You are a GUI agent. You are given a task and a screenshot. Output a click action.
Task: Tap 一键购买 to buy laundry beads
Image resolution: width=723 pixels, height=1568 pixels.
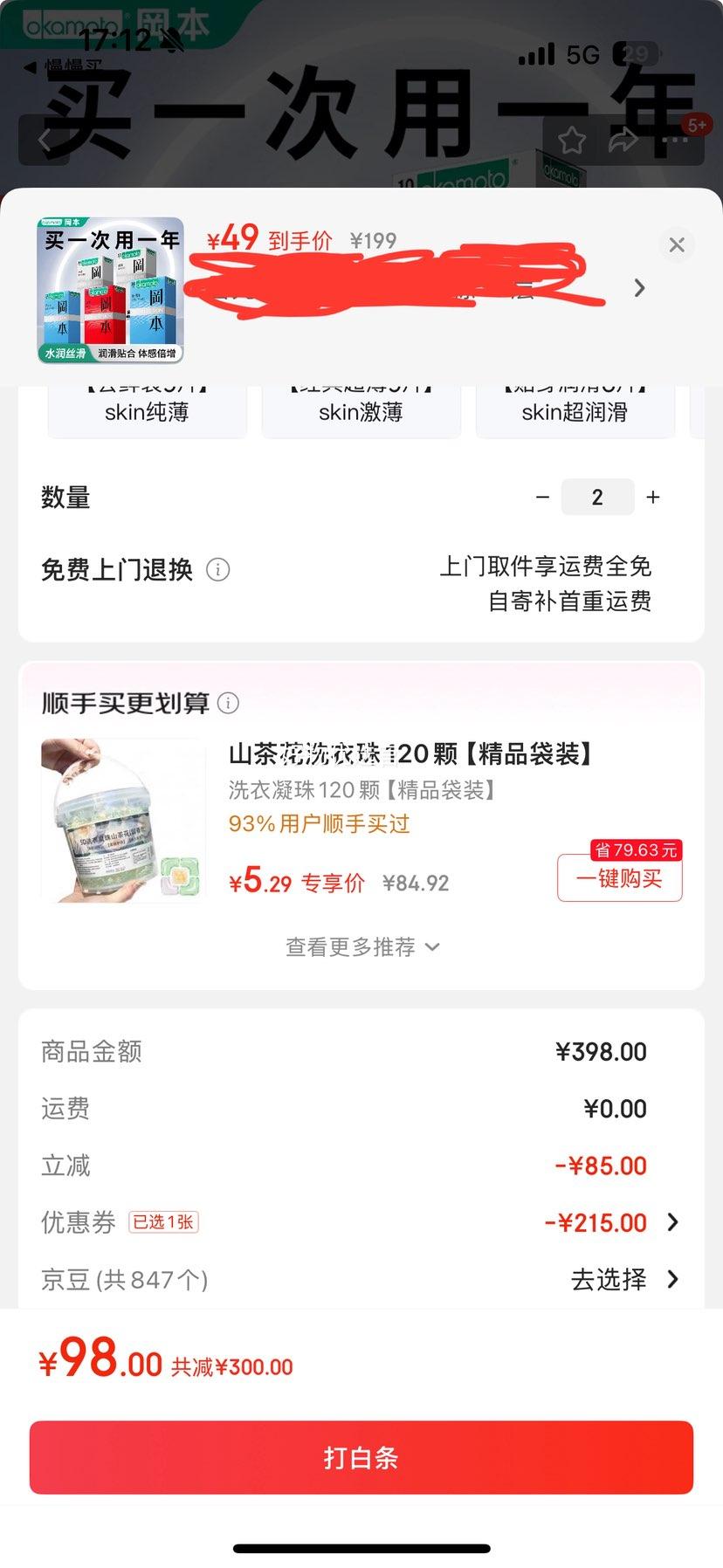click(x=619, y=879)
